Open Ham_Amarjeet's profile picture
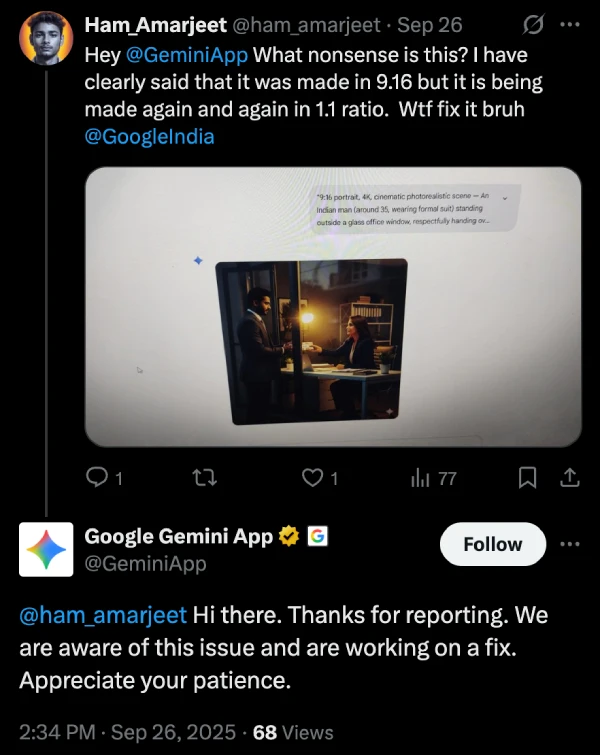This screenshot has height=755, width=600. [x=46, y=40]
